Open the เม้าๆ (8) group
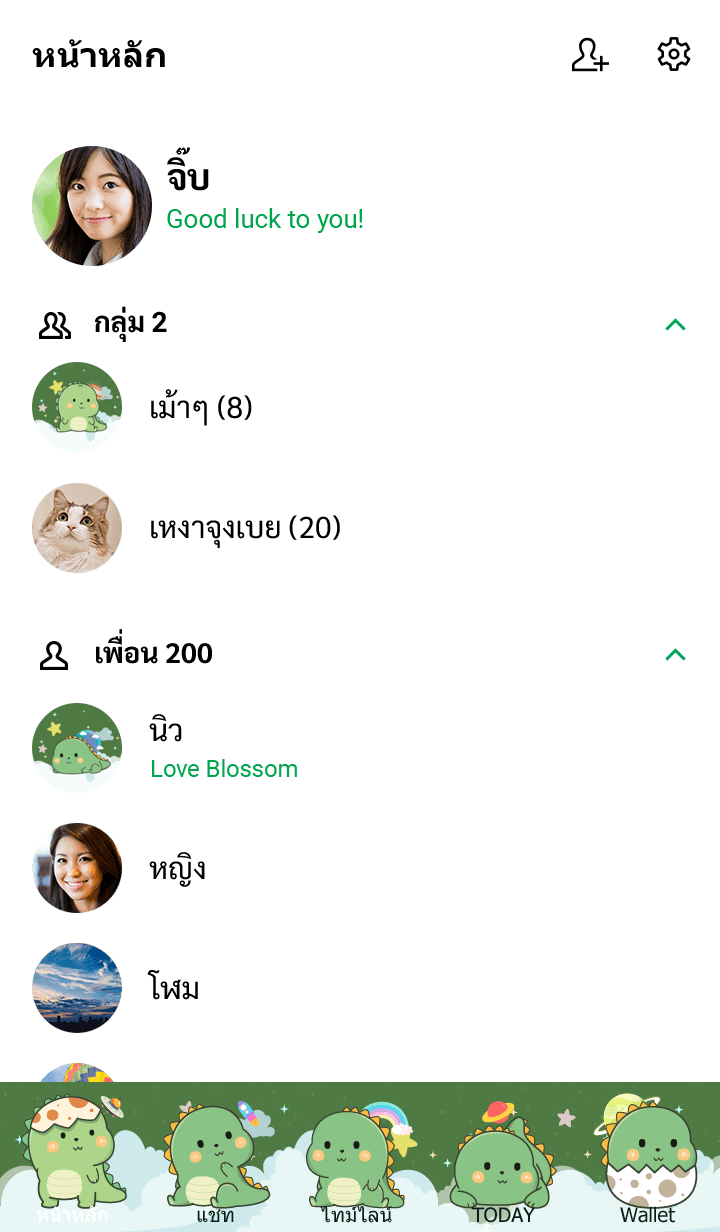This screenshot has height=1232, width=720. coord(200,408)
